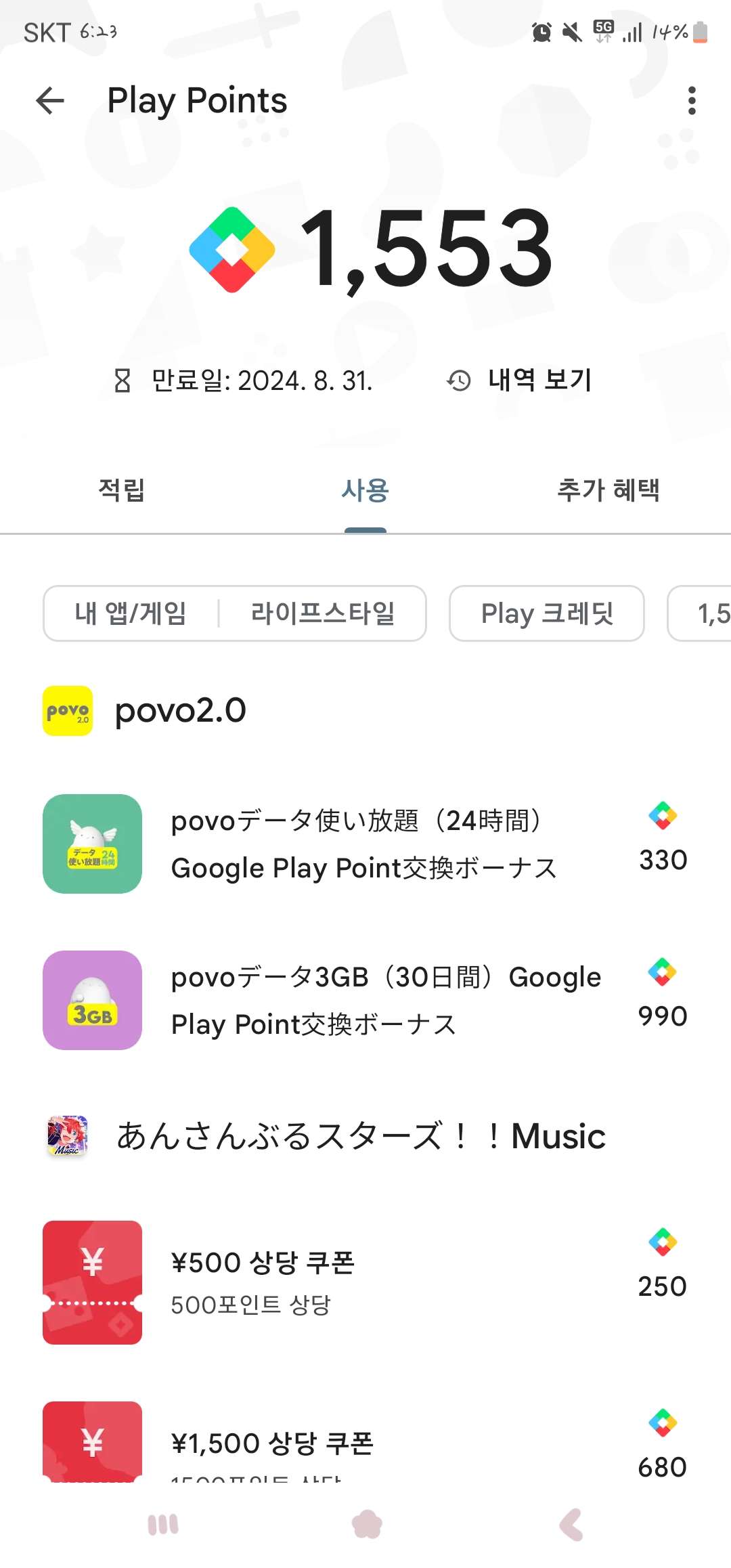Tap the history clock icon beside 내역 보기

tap(458, 381)
